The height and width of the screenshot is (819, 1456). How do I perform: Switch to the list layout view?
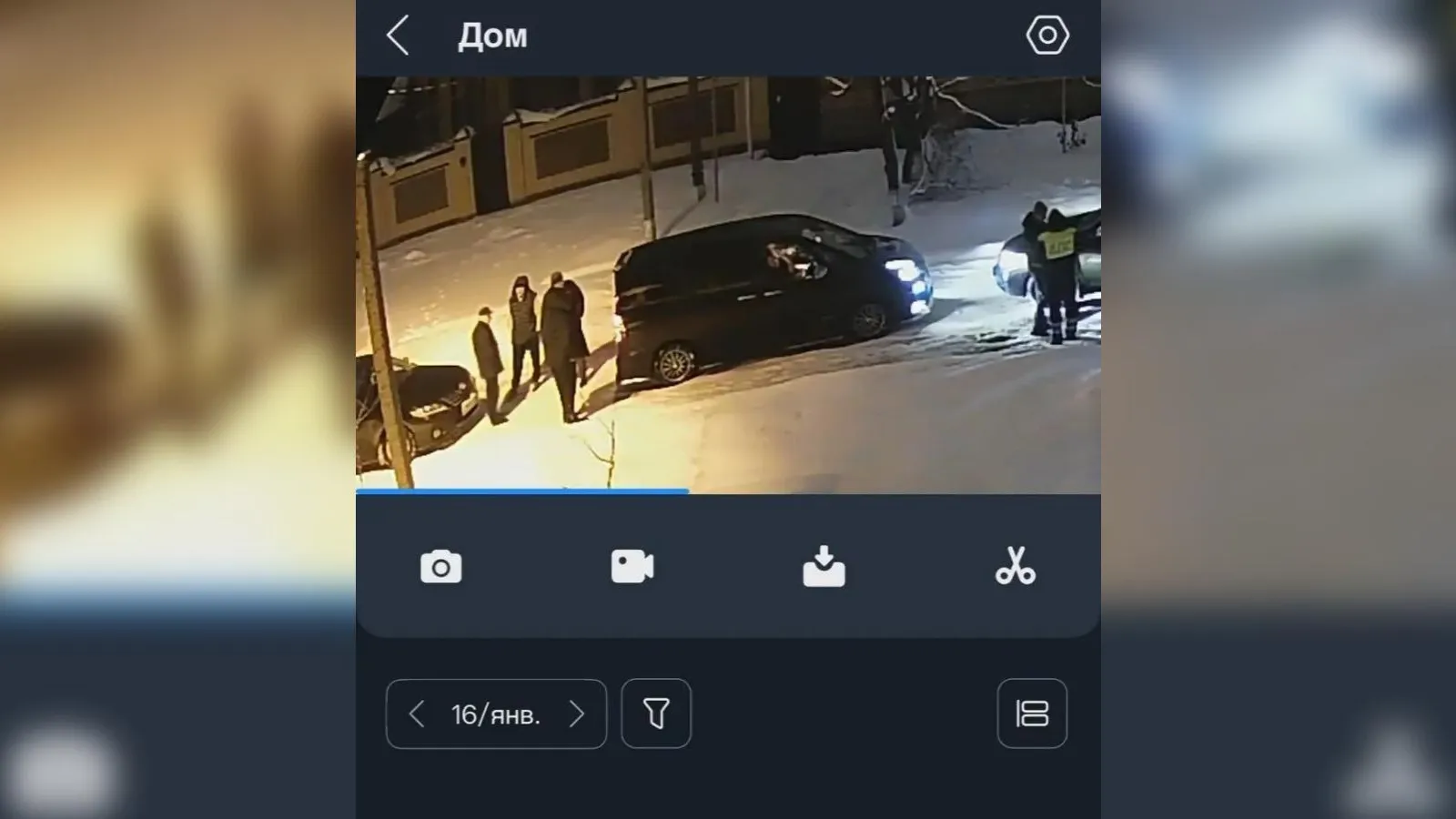tap(1032, 714)
